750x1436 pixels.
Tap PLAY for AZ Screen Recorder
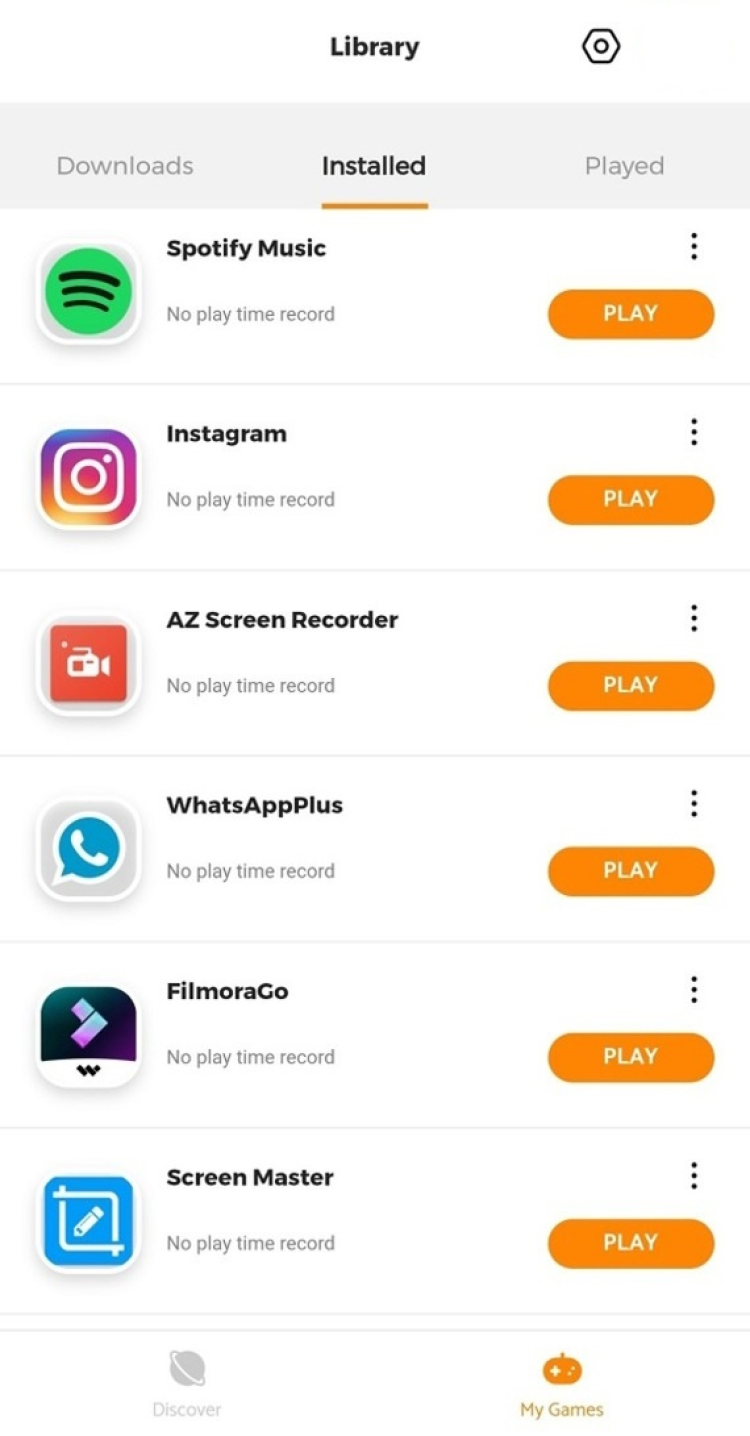pos(630,686)
